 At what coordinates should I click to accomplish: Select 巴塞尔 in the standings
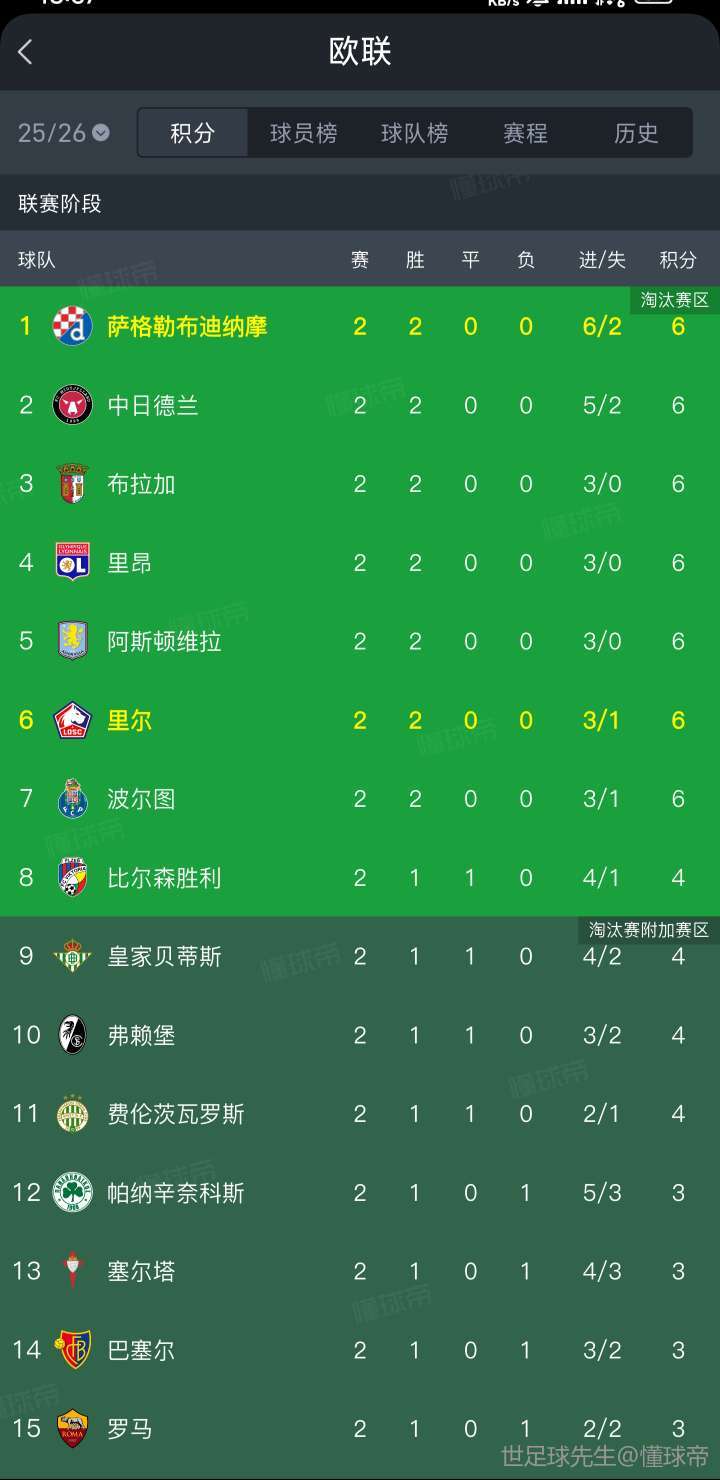[x=141, y=1350]
